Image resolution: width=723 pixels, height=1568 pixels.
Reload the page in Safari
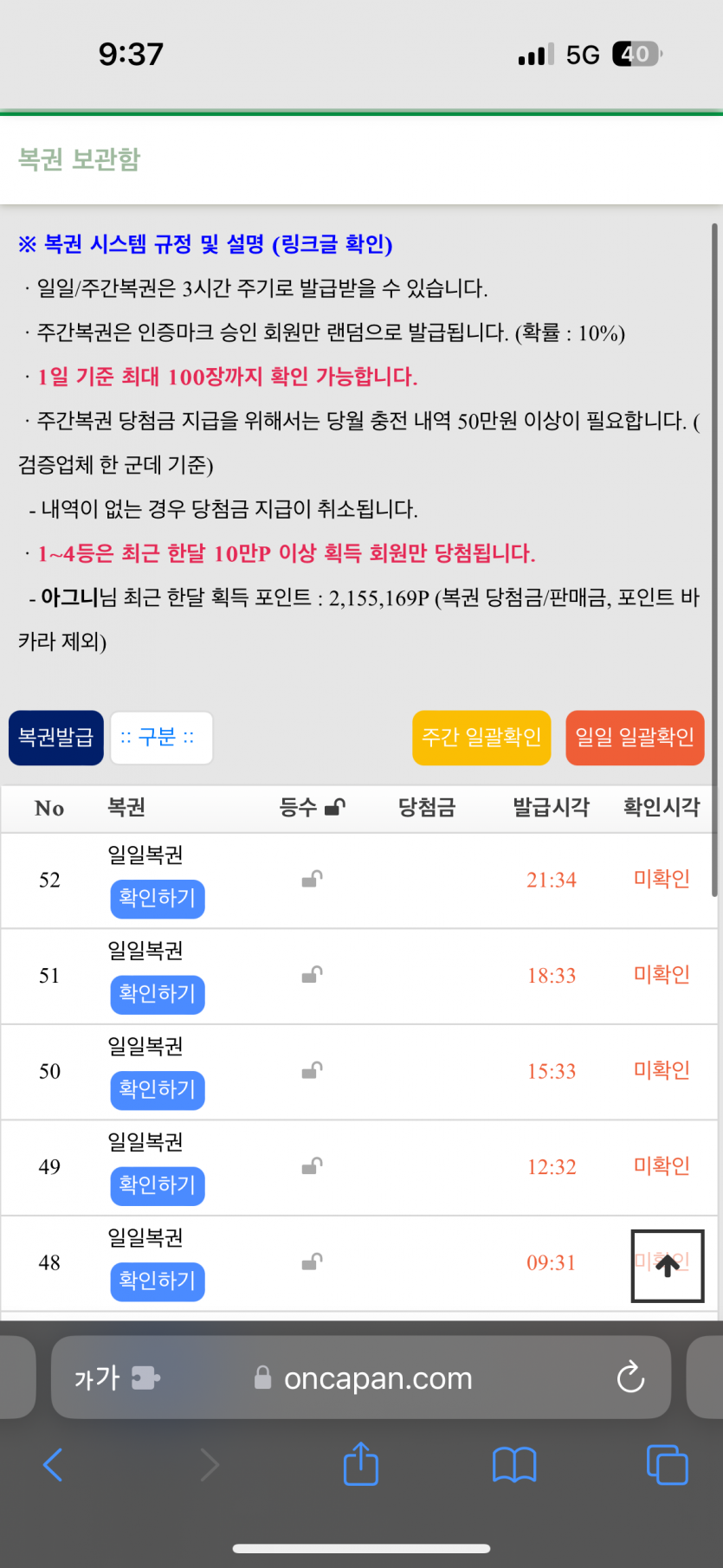630,1378
